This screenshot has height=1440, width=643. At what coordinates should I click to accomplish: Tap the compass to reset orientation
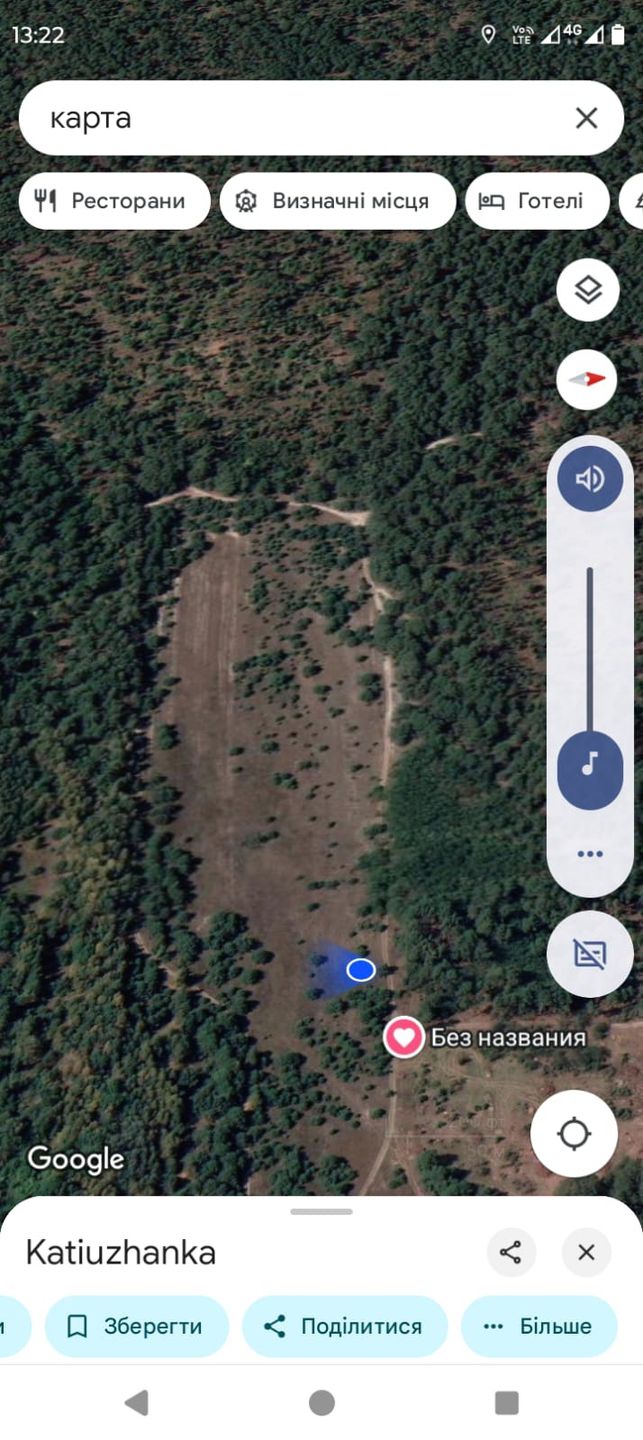(x=587, y=380)
